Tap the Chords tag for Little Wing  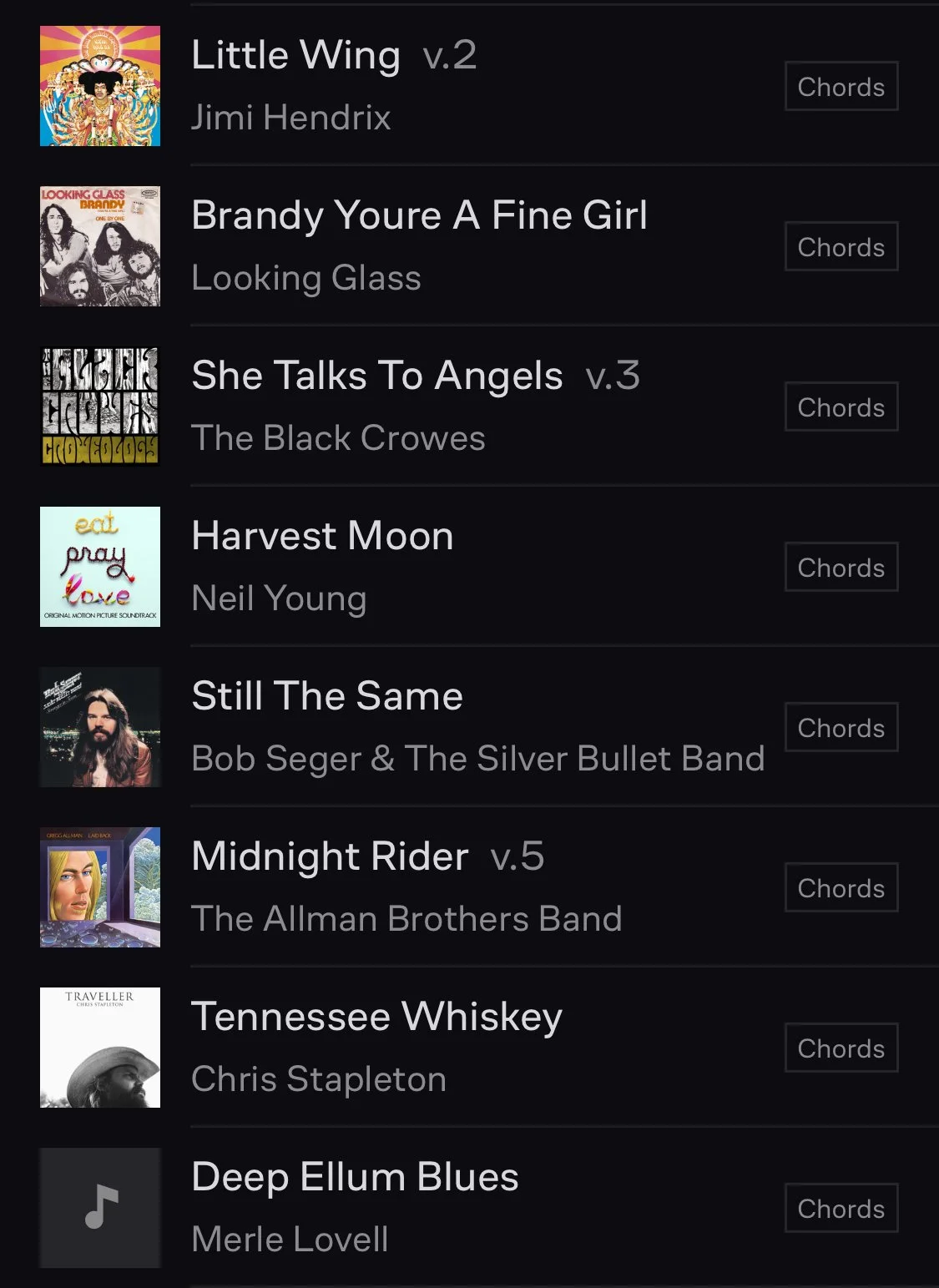841,87
